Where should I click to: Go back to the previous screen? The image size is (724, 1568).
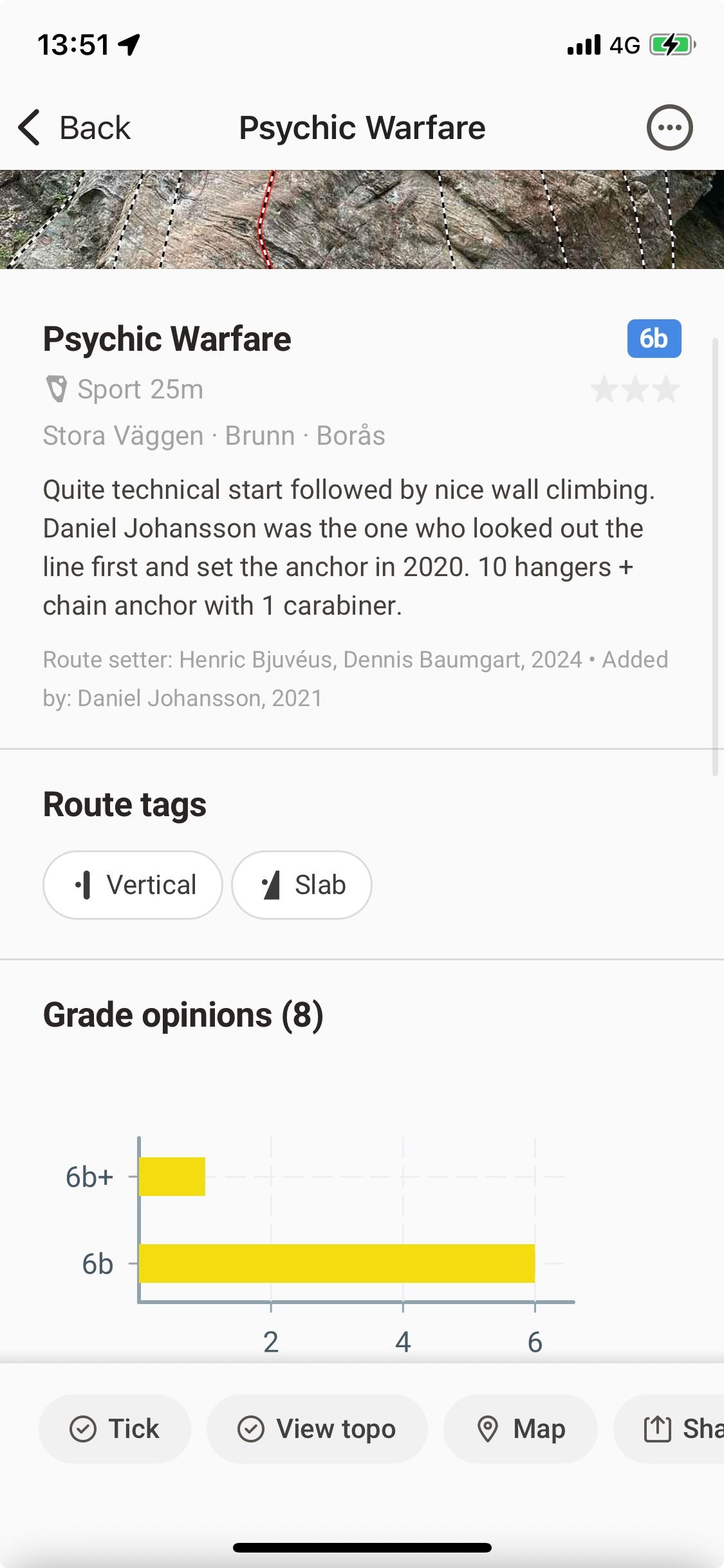(74, 127)
